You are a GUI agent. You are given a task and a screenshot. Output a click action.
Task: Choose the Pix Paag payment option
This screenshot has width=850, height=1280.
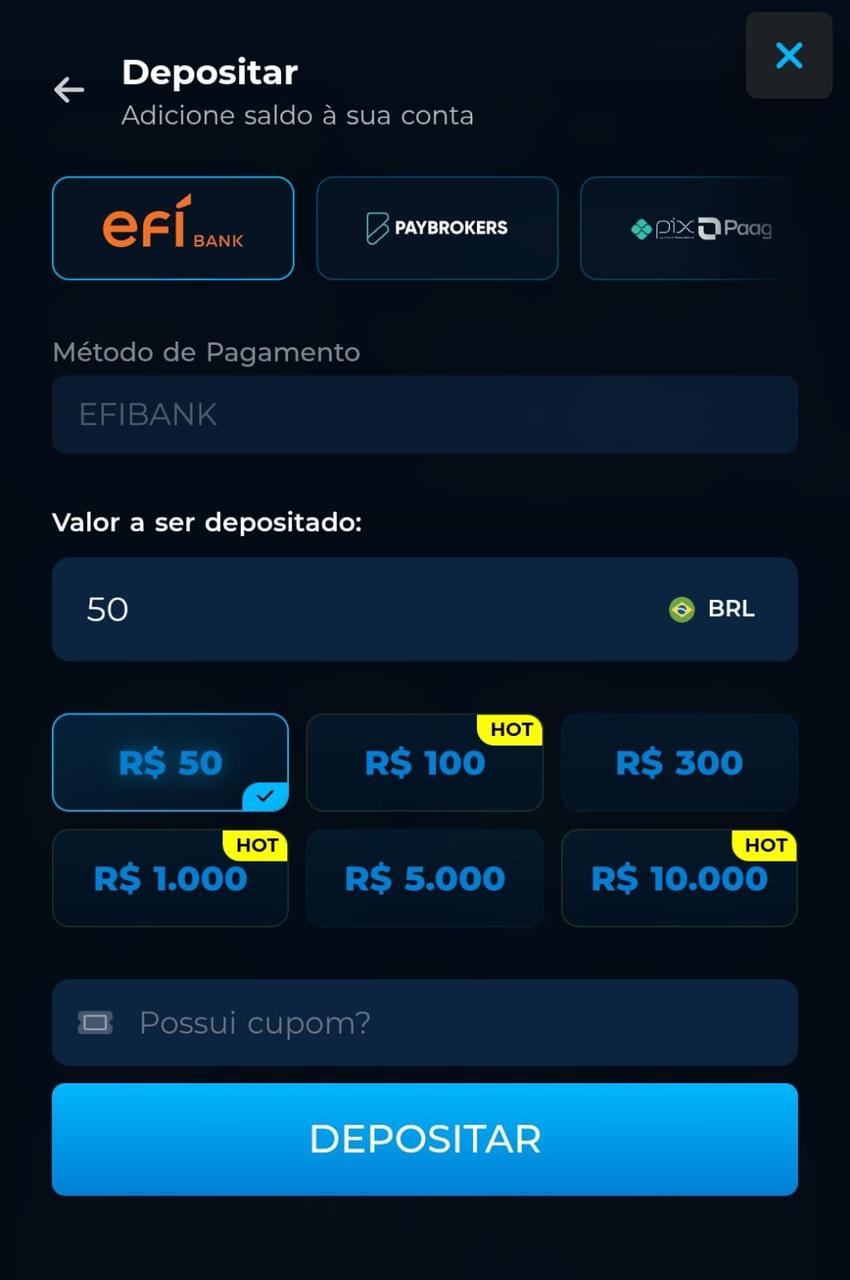point(700,227)
